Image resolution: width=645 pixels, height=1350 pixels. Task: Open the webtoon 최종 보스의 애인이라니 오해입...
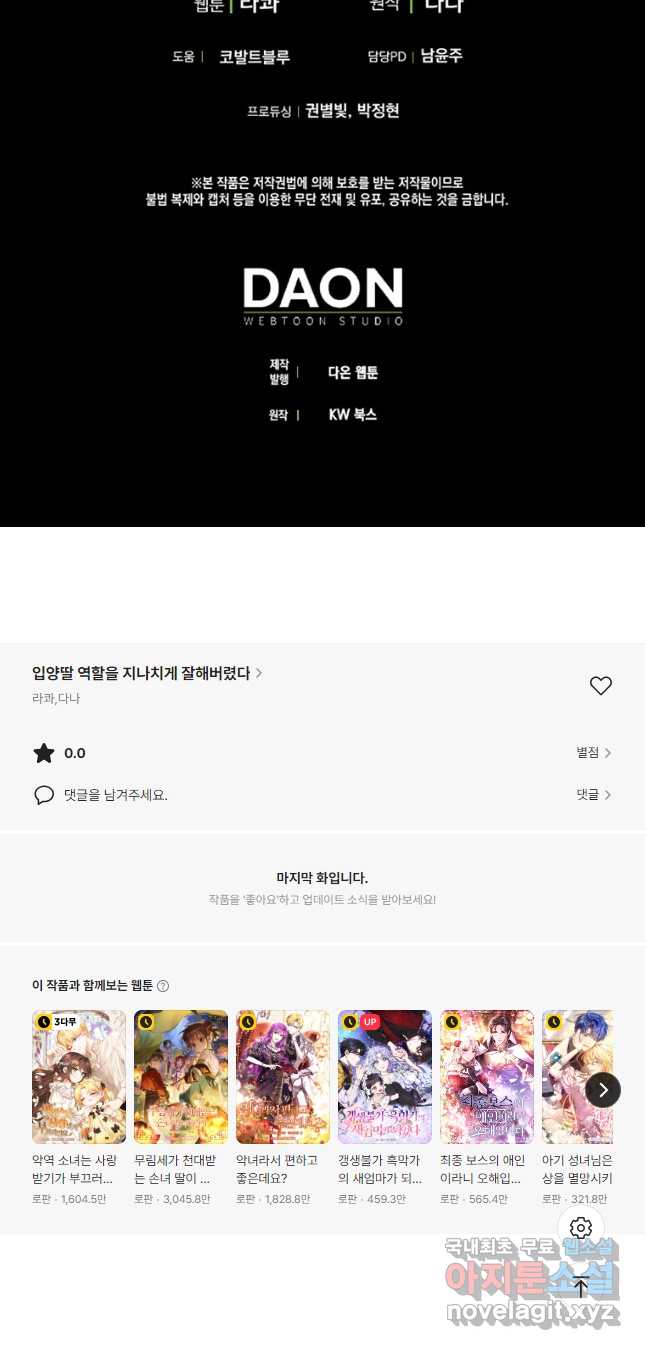(487, 1077)
